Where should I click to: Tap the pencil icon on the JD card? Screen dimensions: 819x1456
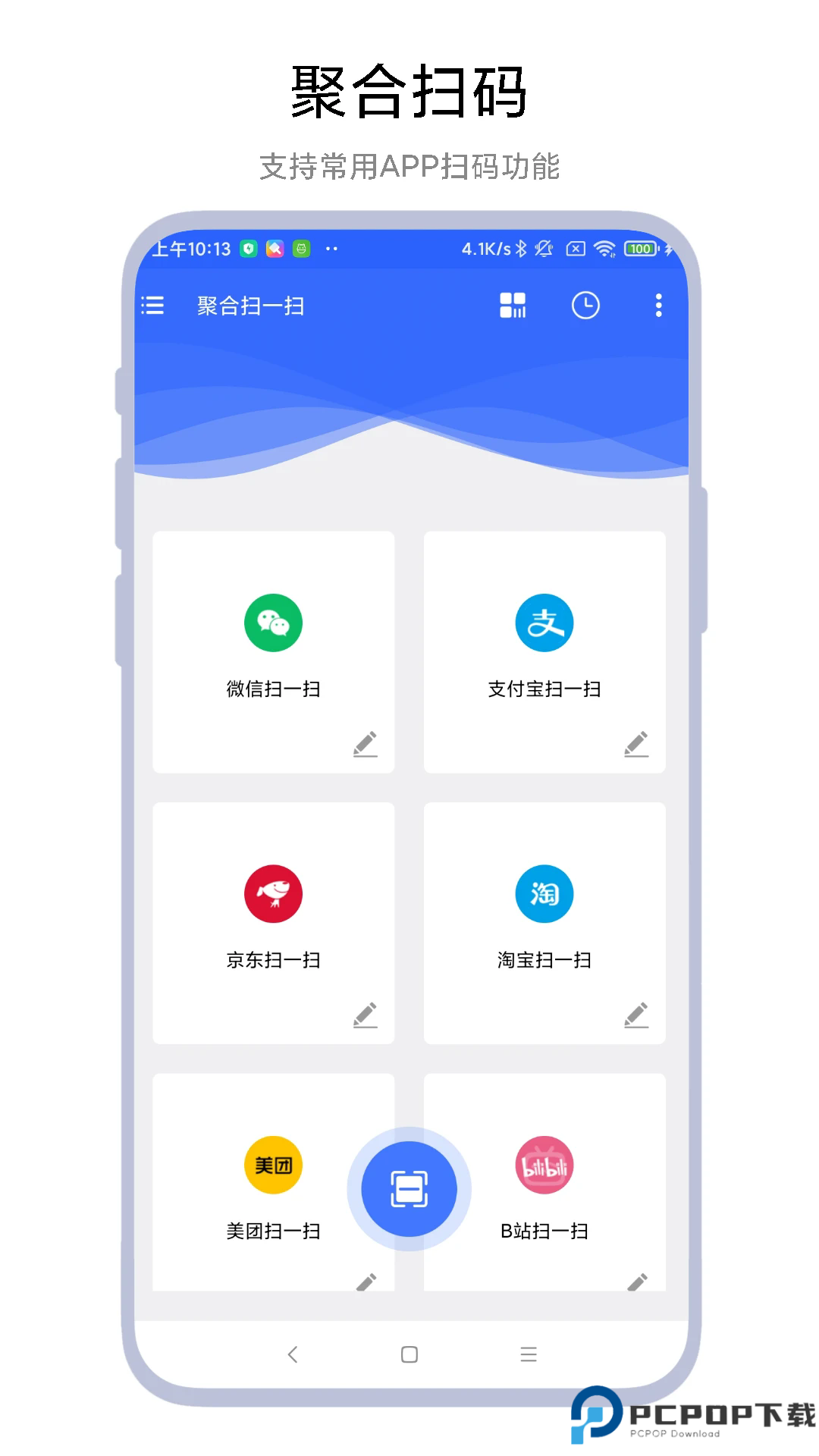(366, 1015)
